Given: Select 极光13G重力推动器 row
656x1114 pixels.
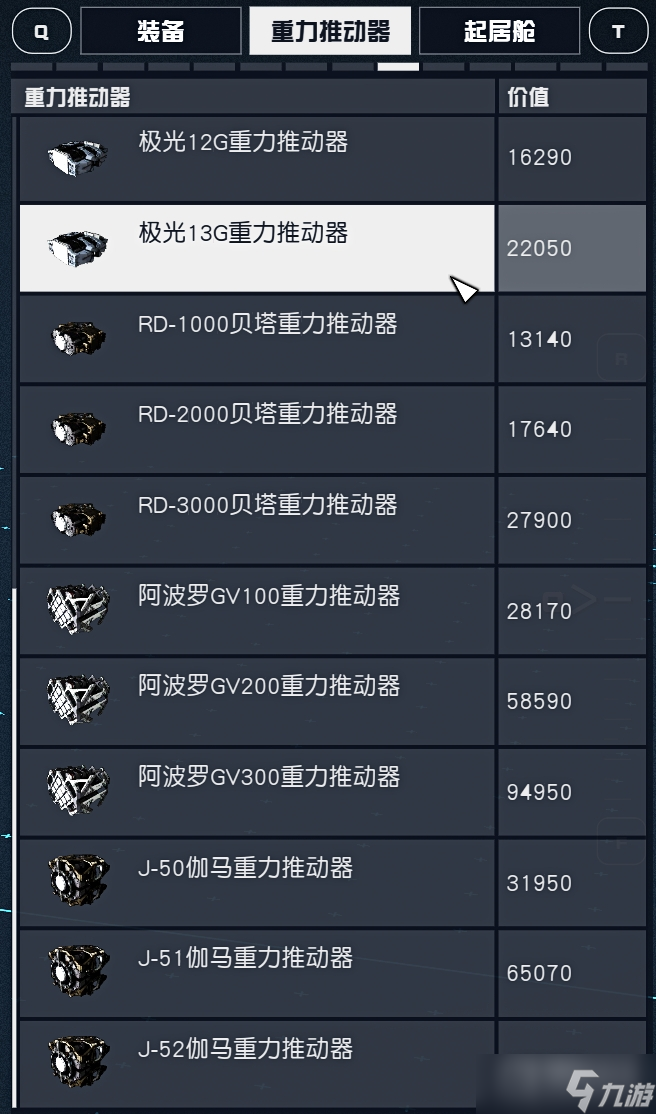Looking at the screenshot, I should pyautogui.click(x=257, y=248).
